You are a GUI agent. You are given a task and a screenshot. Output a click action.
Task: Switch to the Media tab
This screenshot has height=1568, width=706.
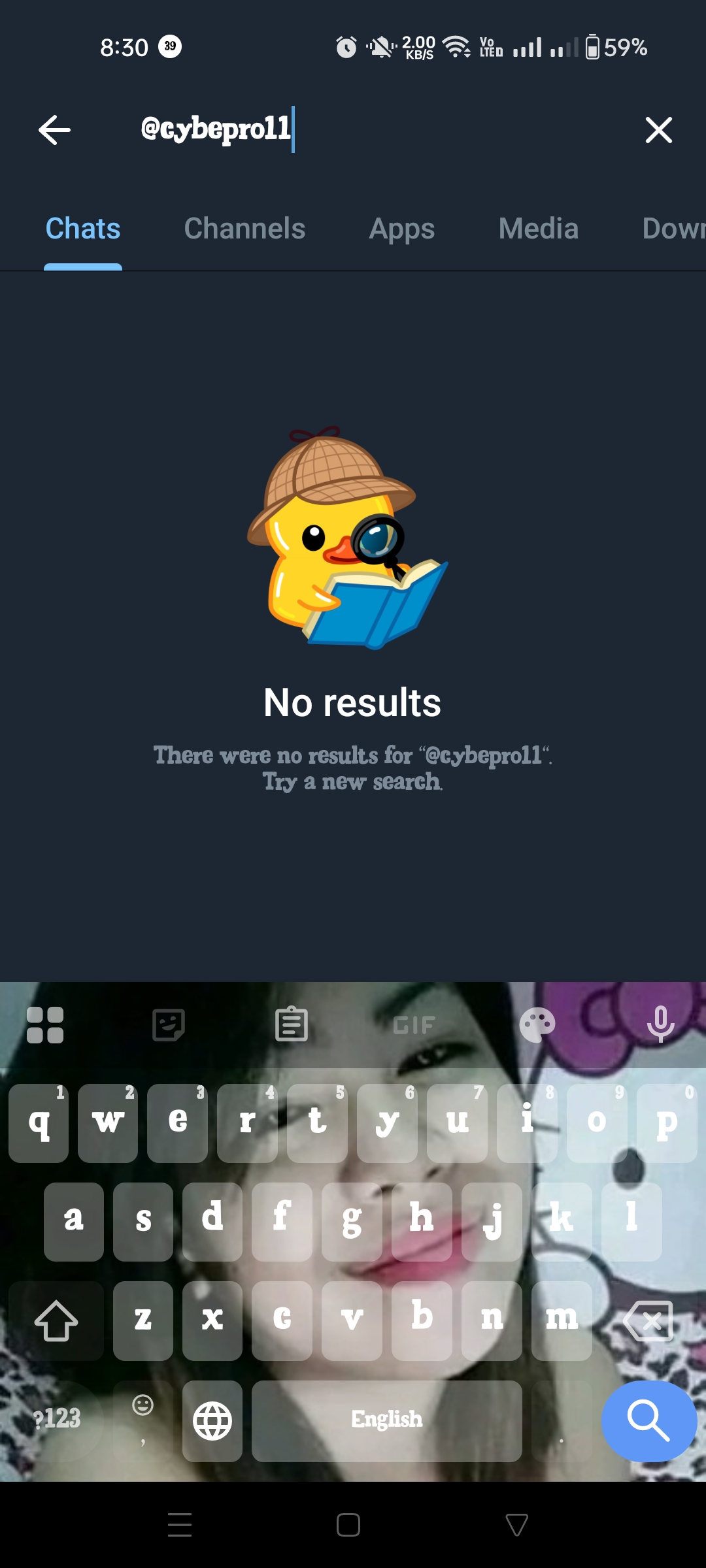[x=538, y=229]
